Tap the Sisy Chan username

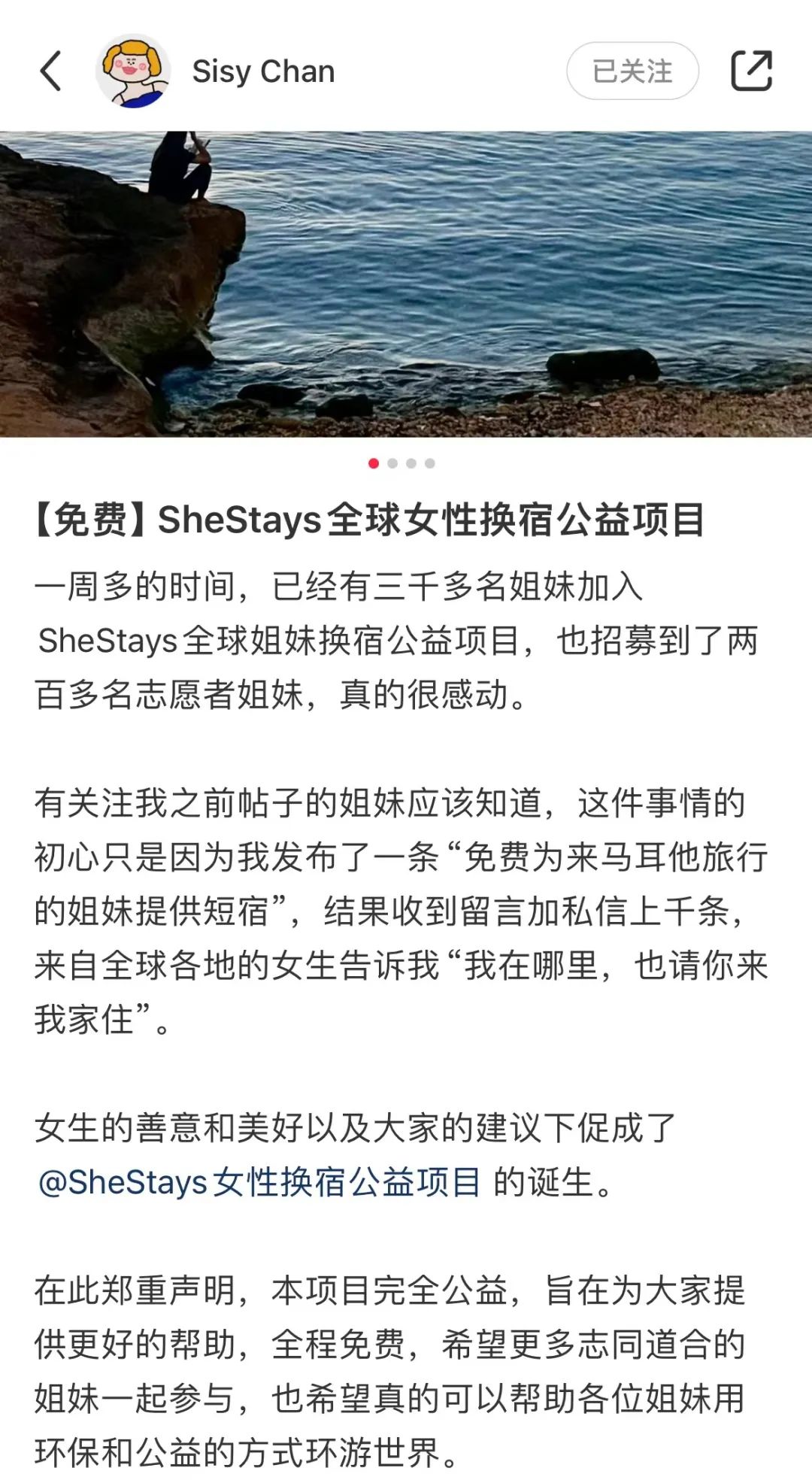pyautogui.click(x=263, y=71)
